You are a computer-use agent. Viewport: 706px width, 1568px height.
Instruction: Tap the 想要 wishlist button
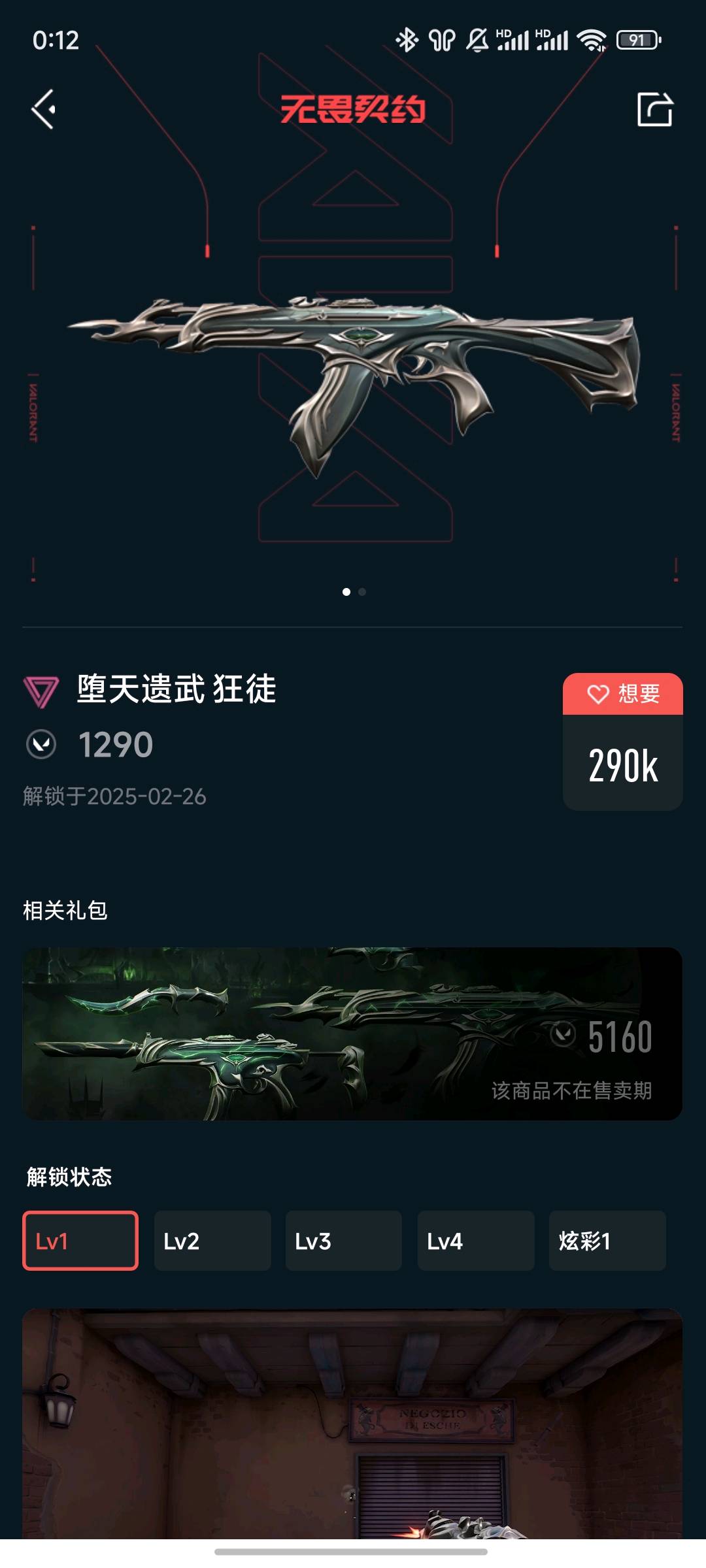(x=622, y=694)
